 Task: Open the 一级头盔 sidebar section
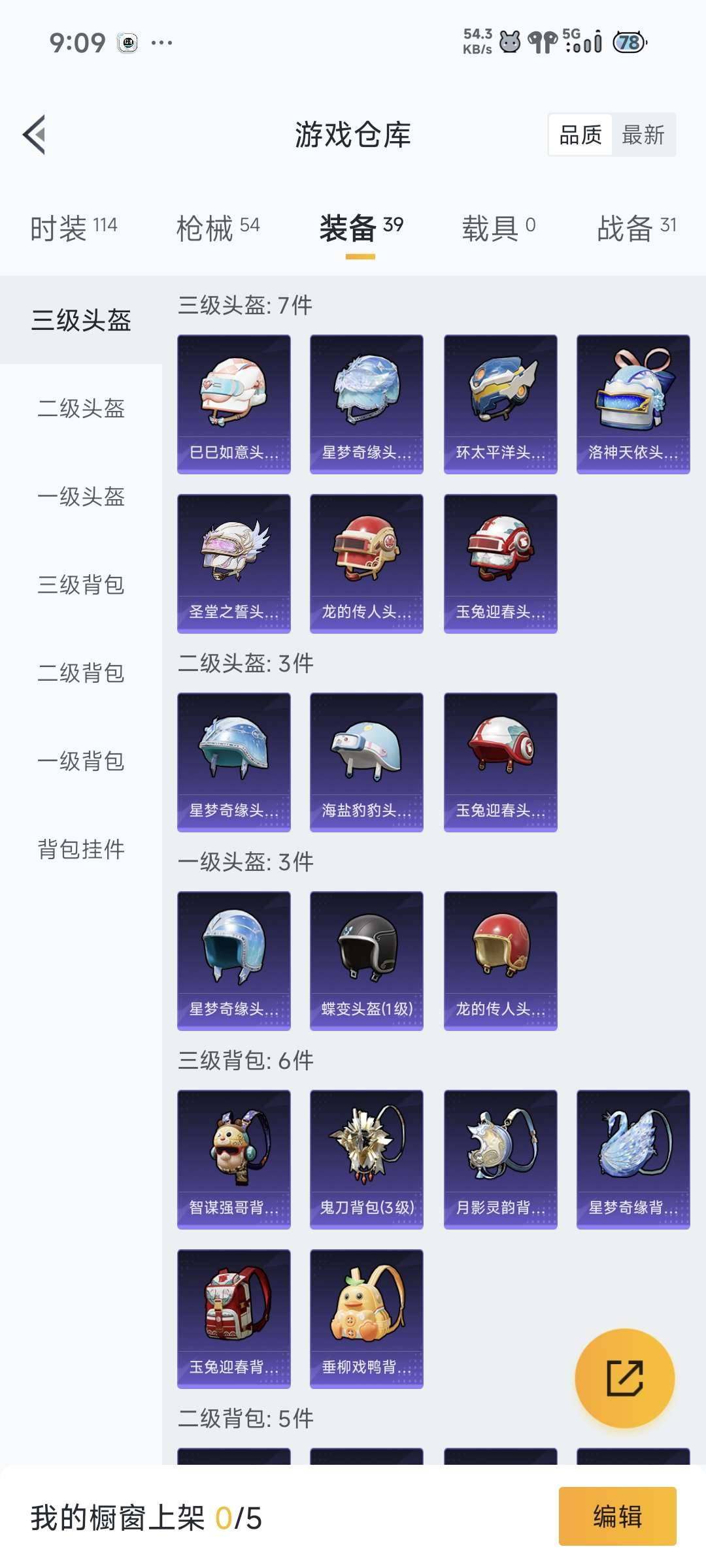point(81,498)
